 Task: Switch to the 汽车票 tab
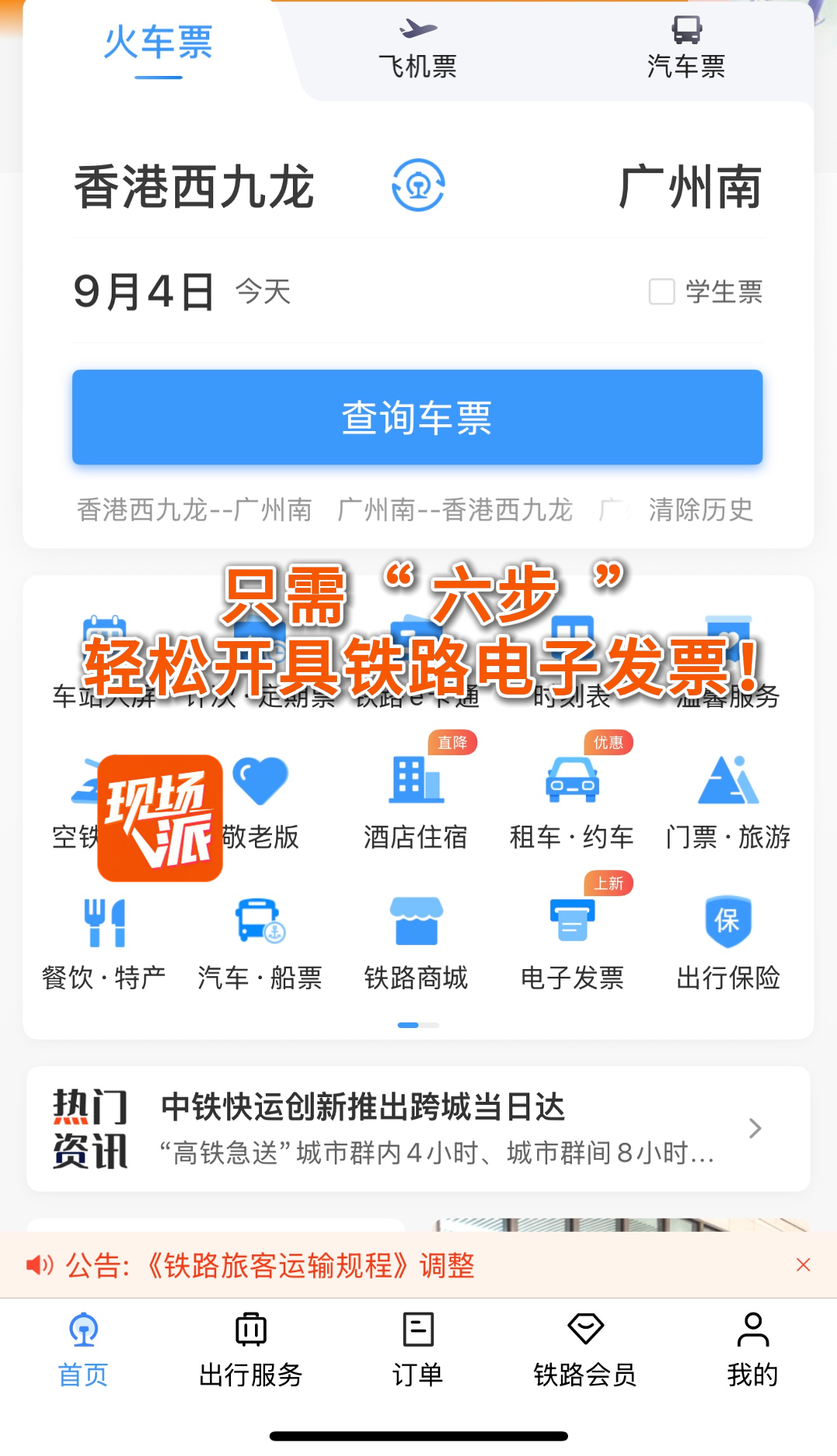(x=686, y=50)
